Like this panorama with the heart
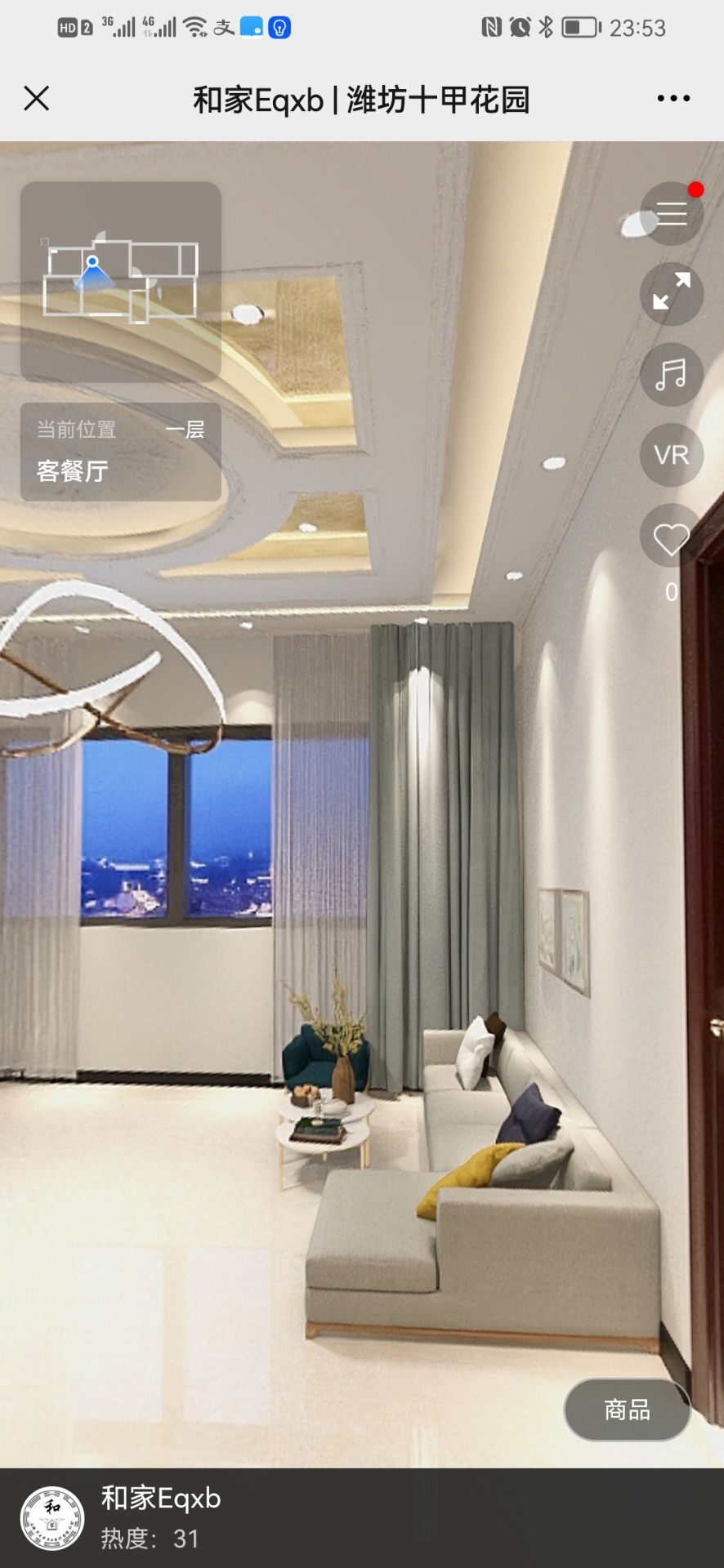The image size is (724, 1568). (x=671, y=538)
